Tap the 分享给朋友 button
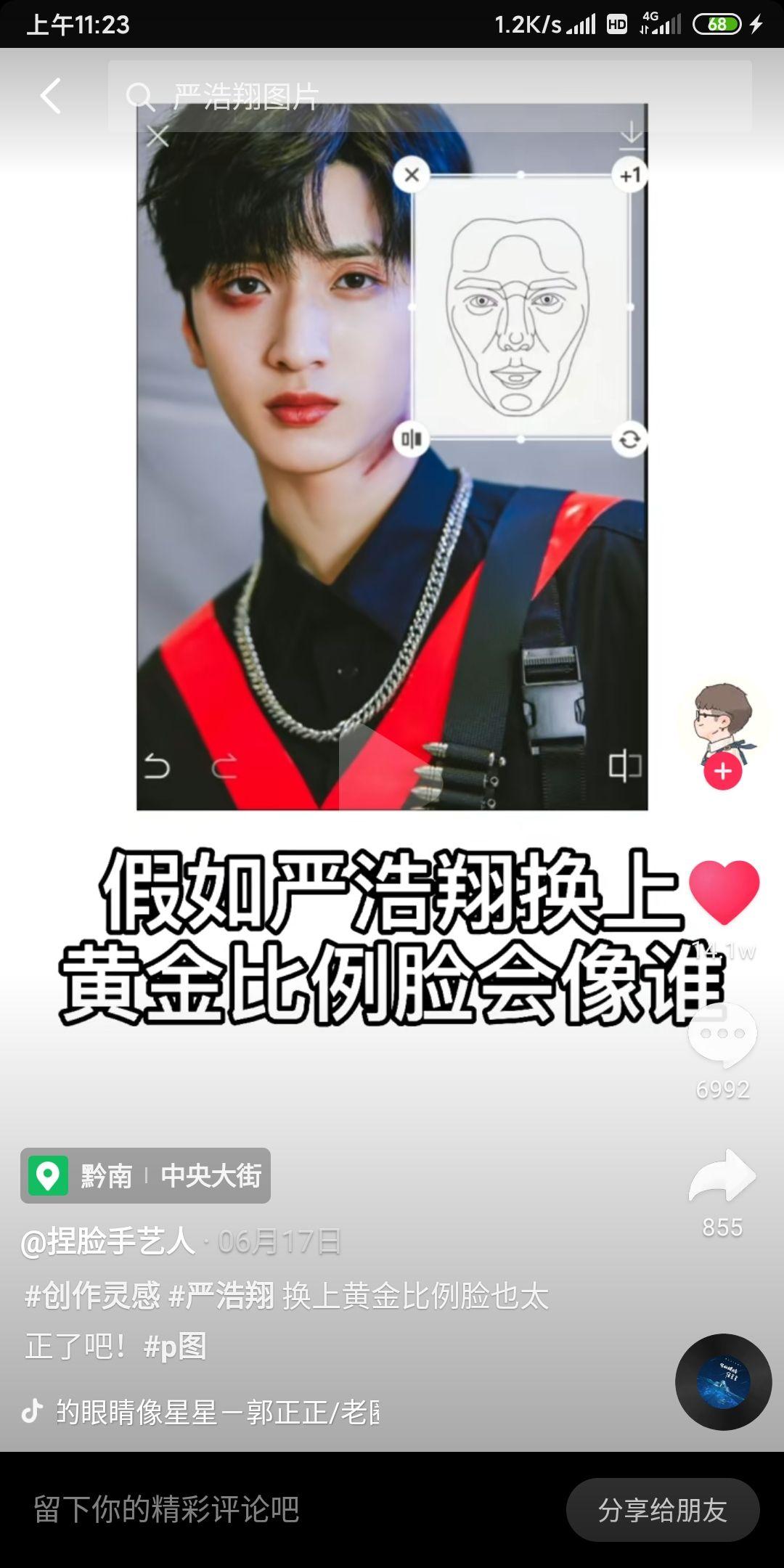 (x=662, y=1510)
